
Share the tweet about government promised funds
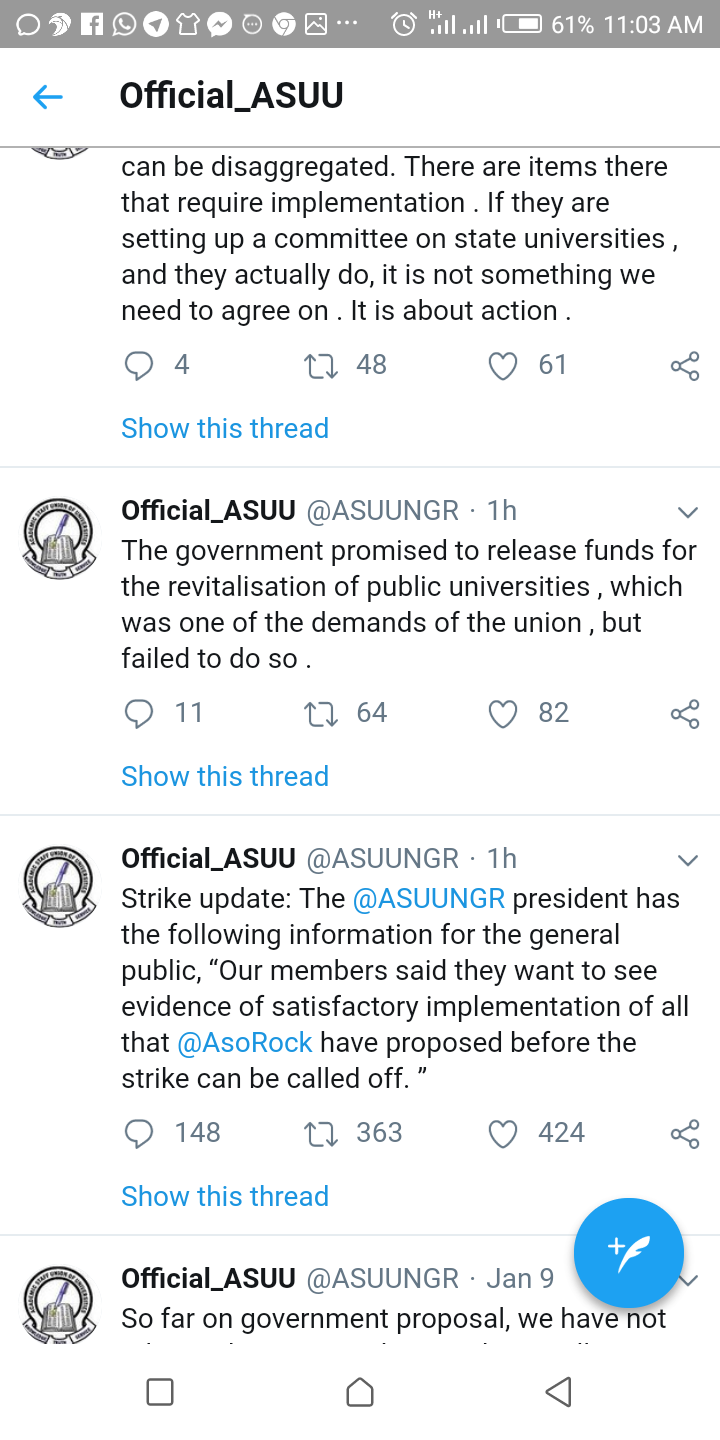[x=685, y=714]
